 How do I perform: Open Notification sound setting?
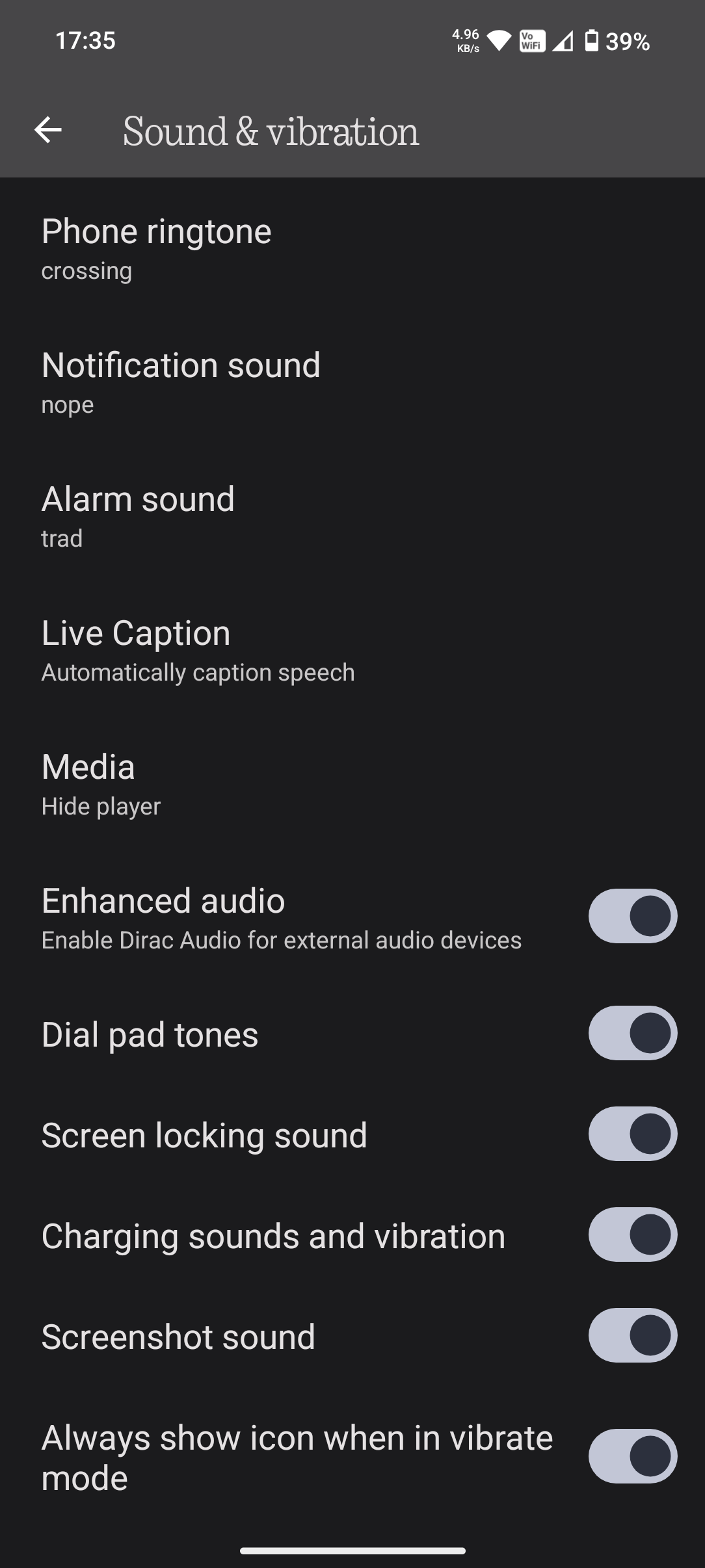coord(181,383)
